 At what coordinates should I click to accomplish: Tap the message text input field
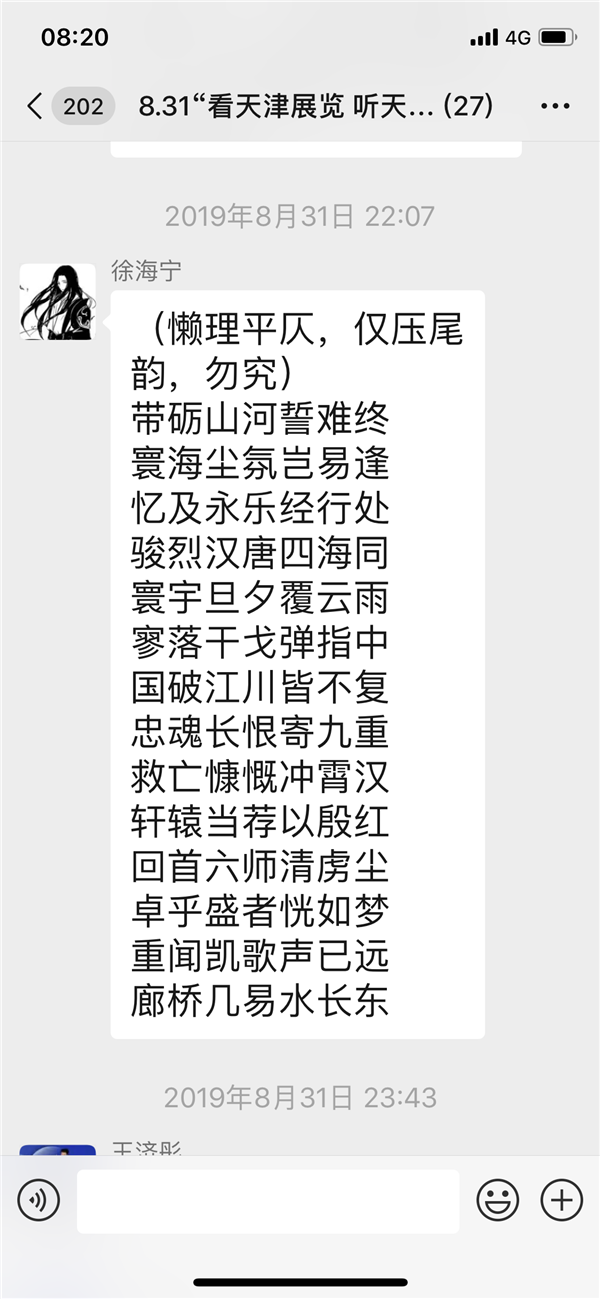[x=268, y=1200]
